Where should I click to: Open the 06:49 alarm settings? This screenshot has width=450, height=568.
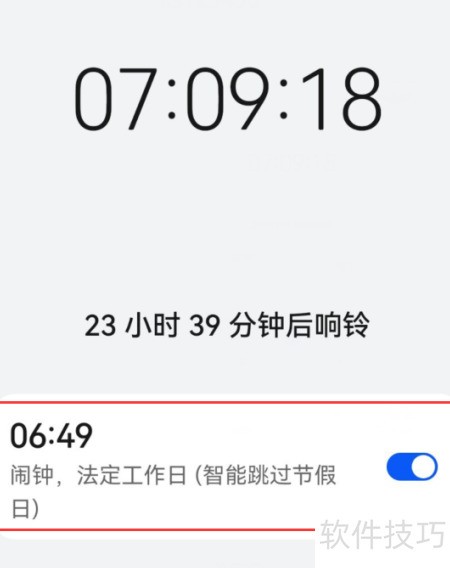[x=225, y=467]
